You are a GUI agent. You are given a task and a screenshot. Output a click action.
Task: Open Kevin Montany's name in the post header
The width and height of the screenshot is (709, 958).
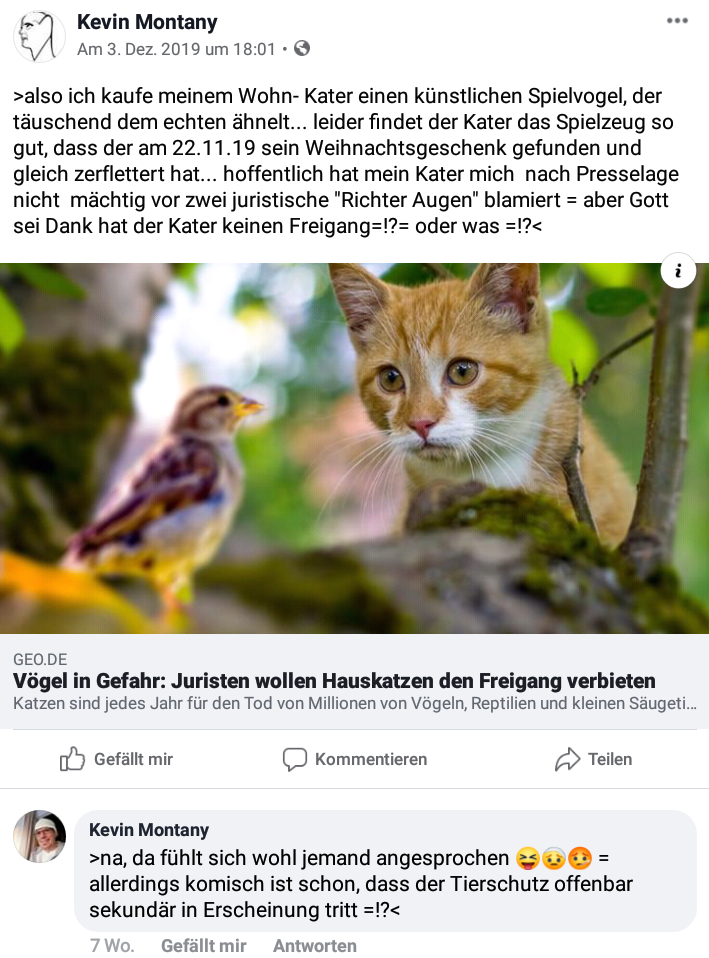[x=147, y=22]
